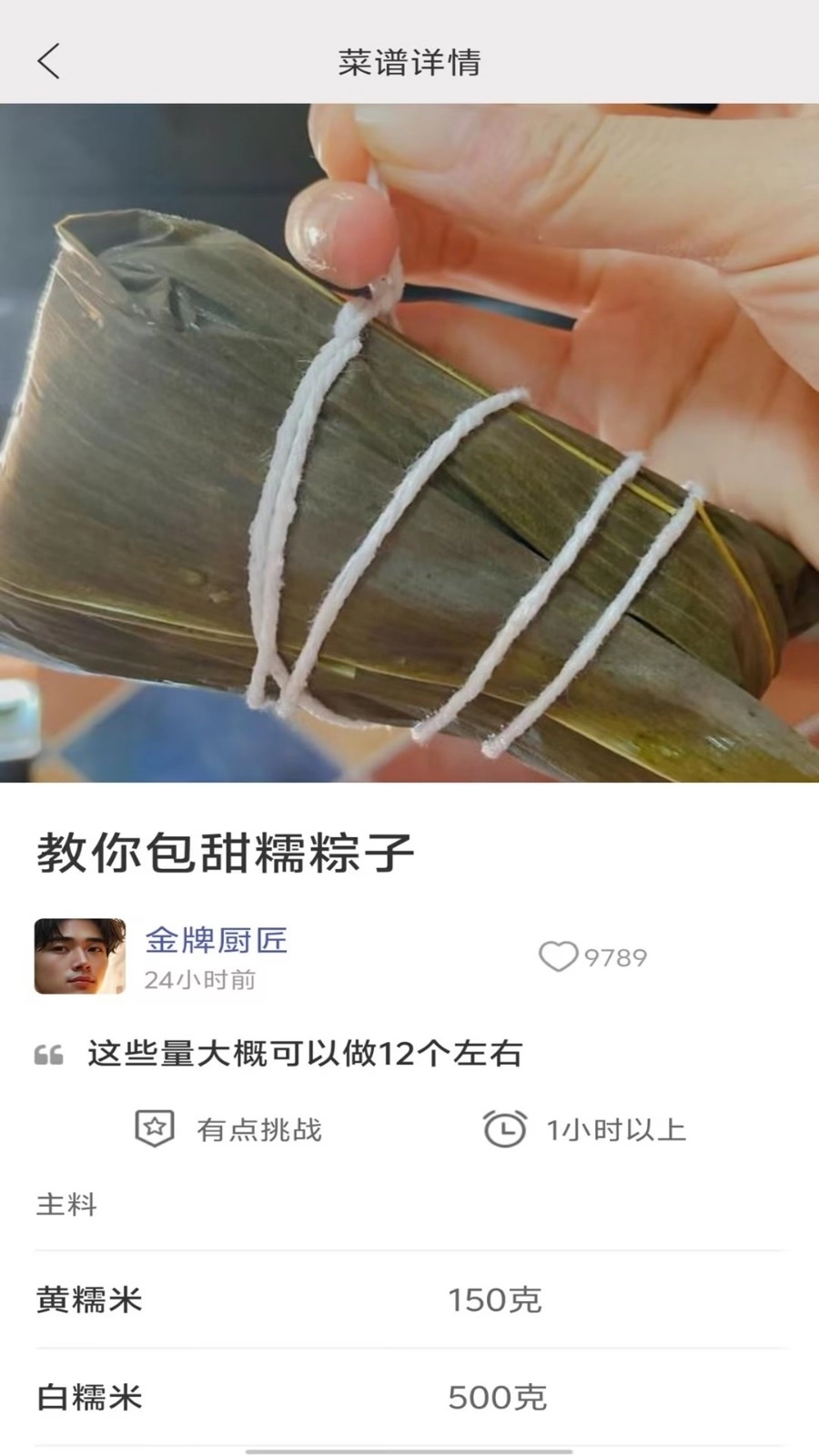Screen dimensions: 819x1456
Task: Open the author name 金牌厨匠
Action: [x=217, y=940]
